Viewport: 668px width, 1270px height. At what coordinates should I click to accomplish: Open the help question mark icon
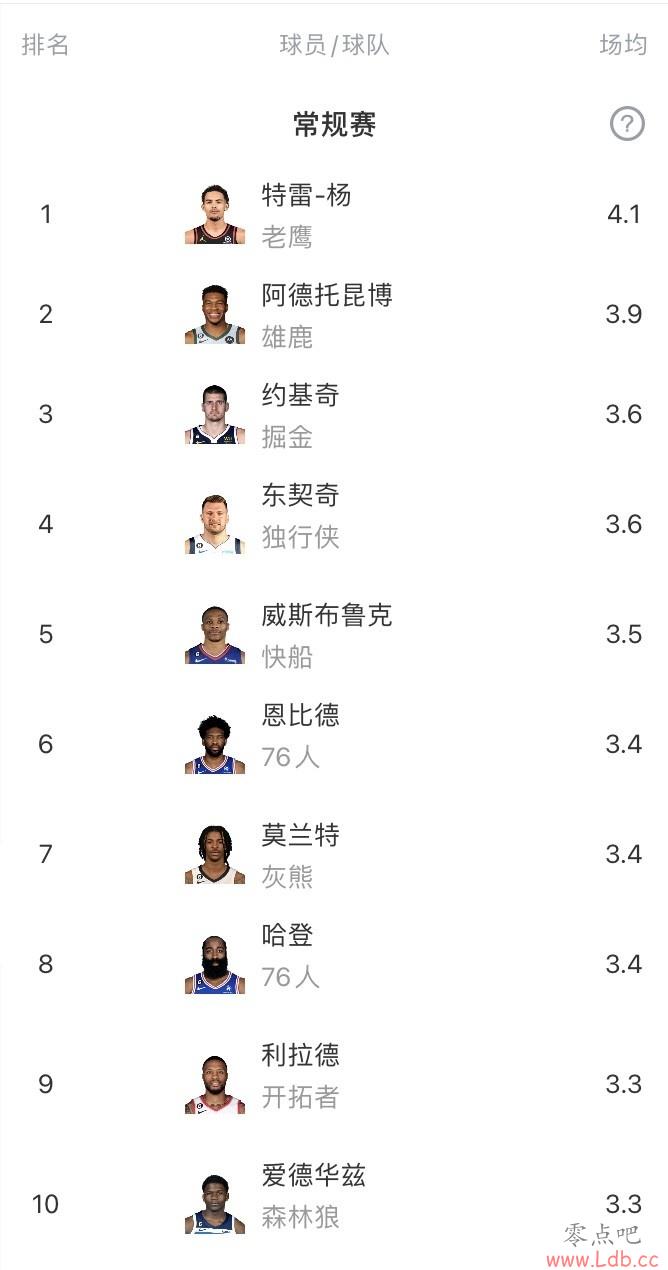coord(627,124)
